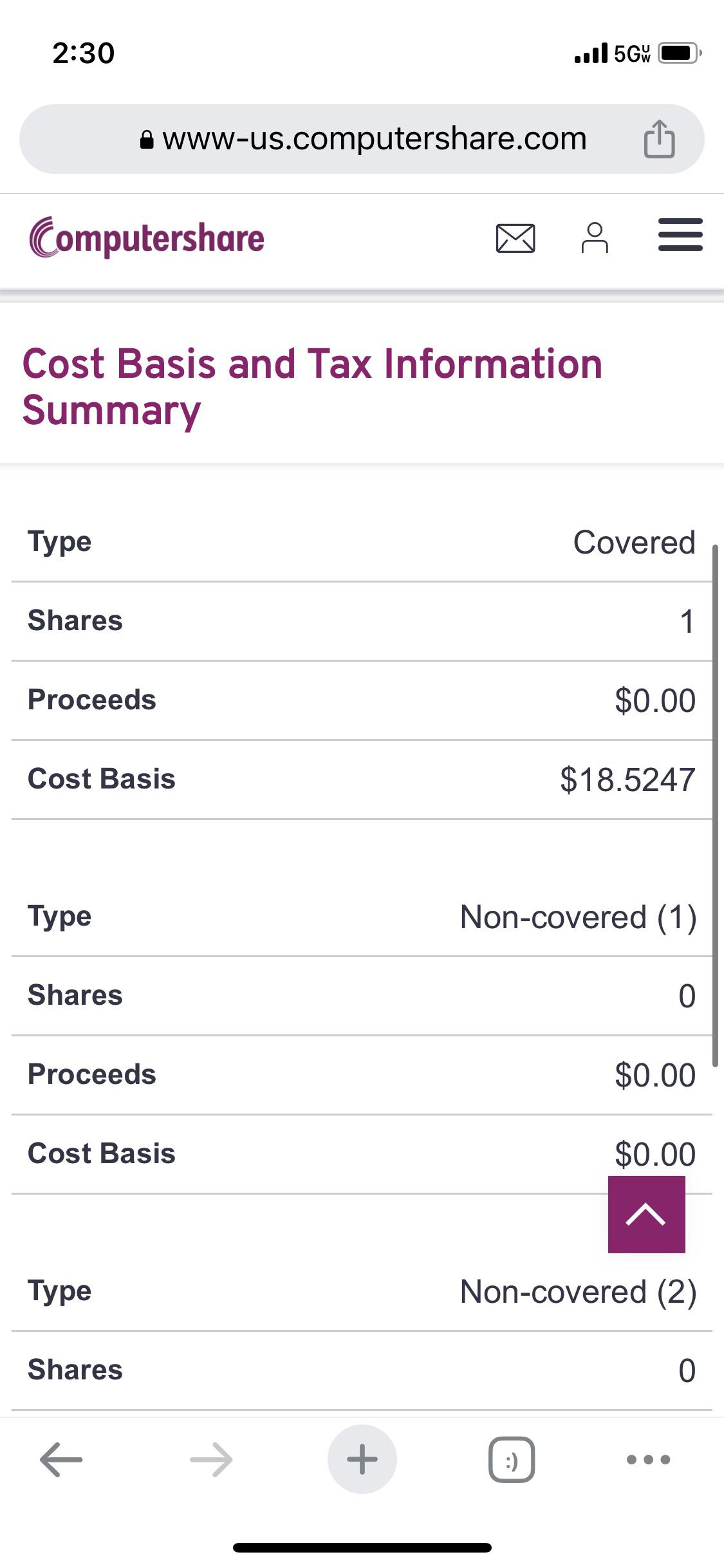724x1568 pixels.
Task: Select the Cost Basis $18.5247 value
Action: point(627,779)
